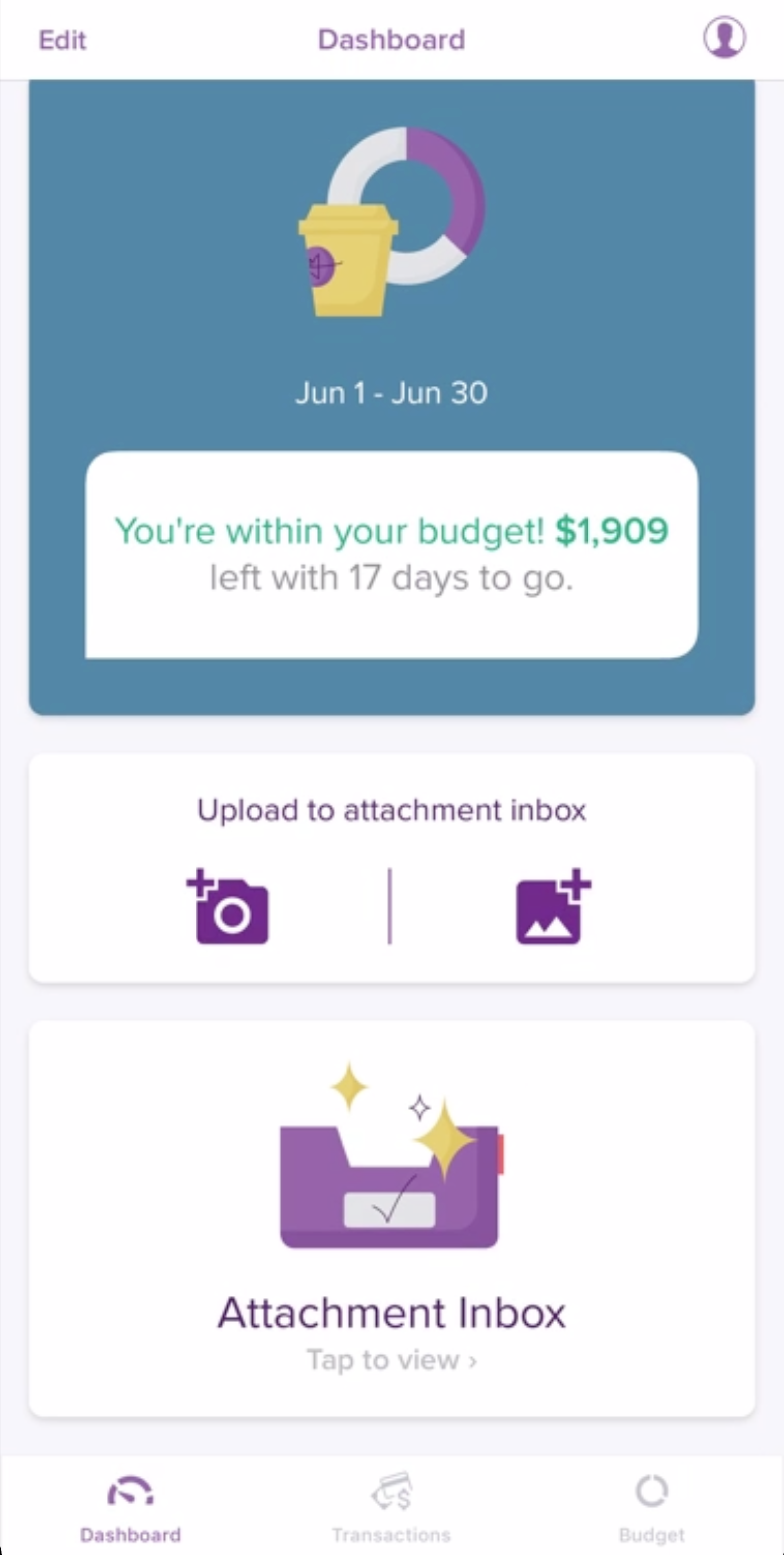Switch to the Budget tab
The width and height of the screenshot is (784, 1555).
[x=651, y=1509]
